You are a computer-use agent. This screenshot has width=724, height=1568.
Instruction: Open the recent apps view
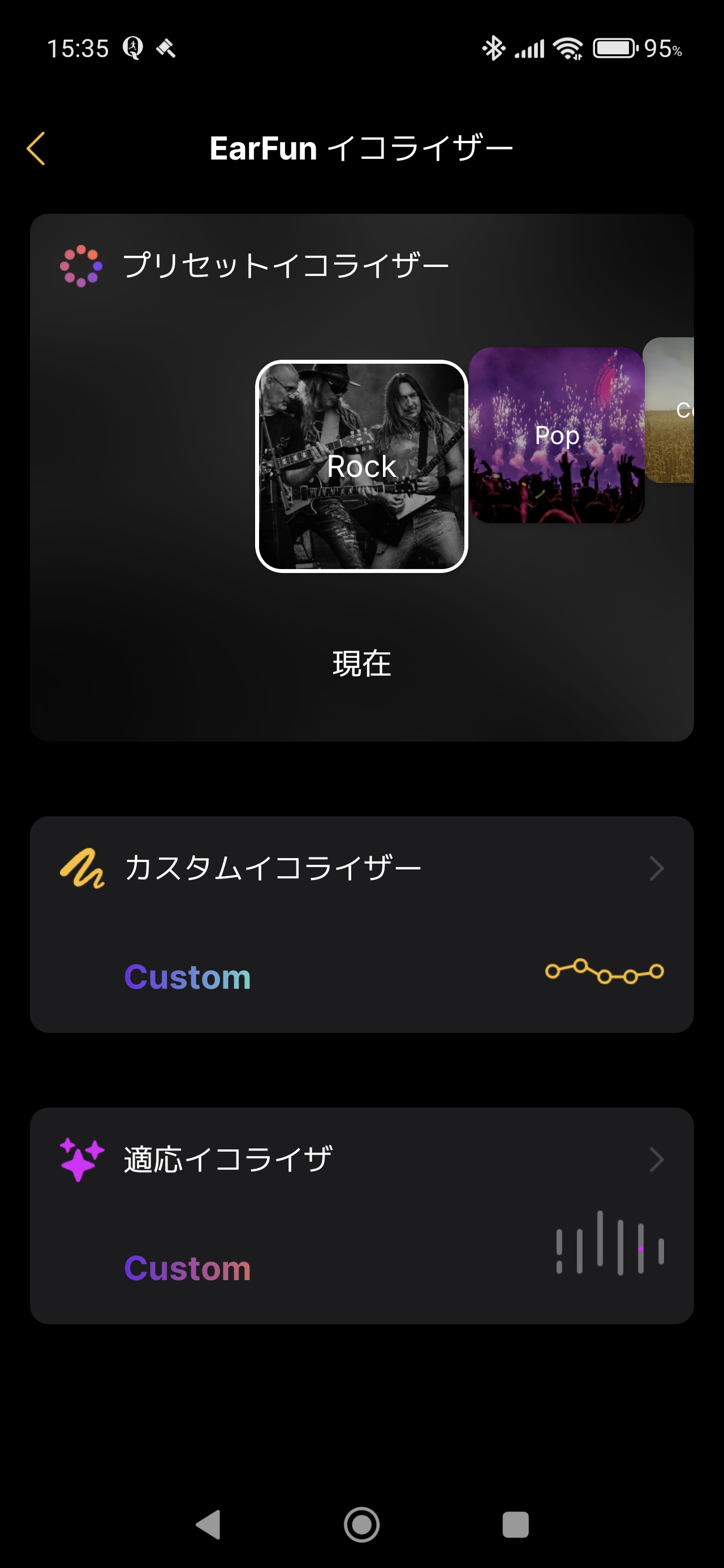pyautogui.click(x=515, y=1525)
